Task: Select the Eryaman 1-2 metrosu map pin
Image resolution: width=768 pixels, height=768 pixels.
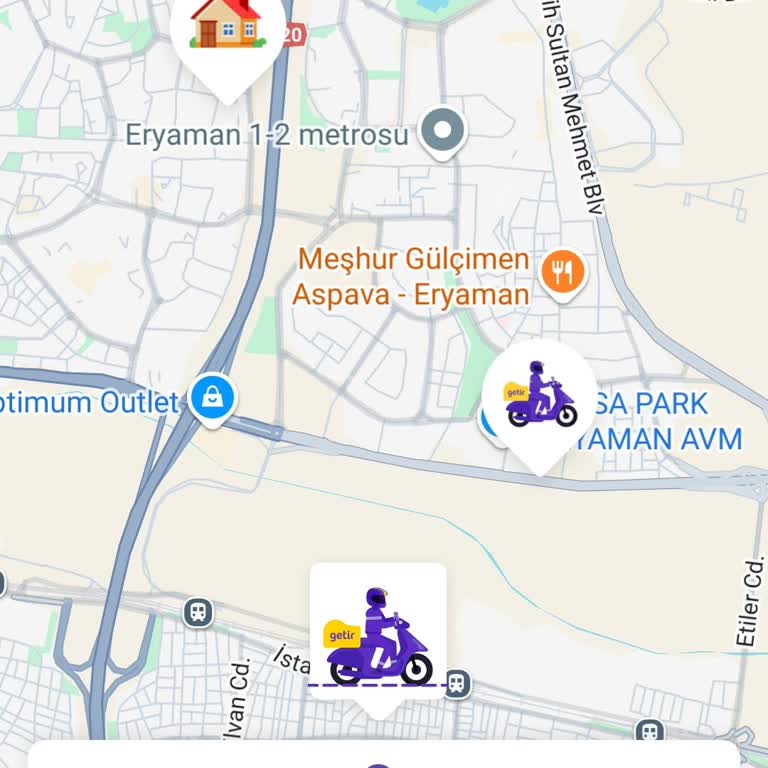Action: click(x=442, y=131)
